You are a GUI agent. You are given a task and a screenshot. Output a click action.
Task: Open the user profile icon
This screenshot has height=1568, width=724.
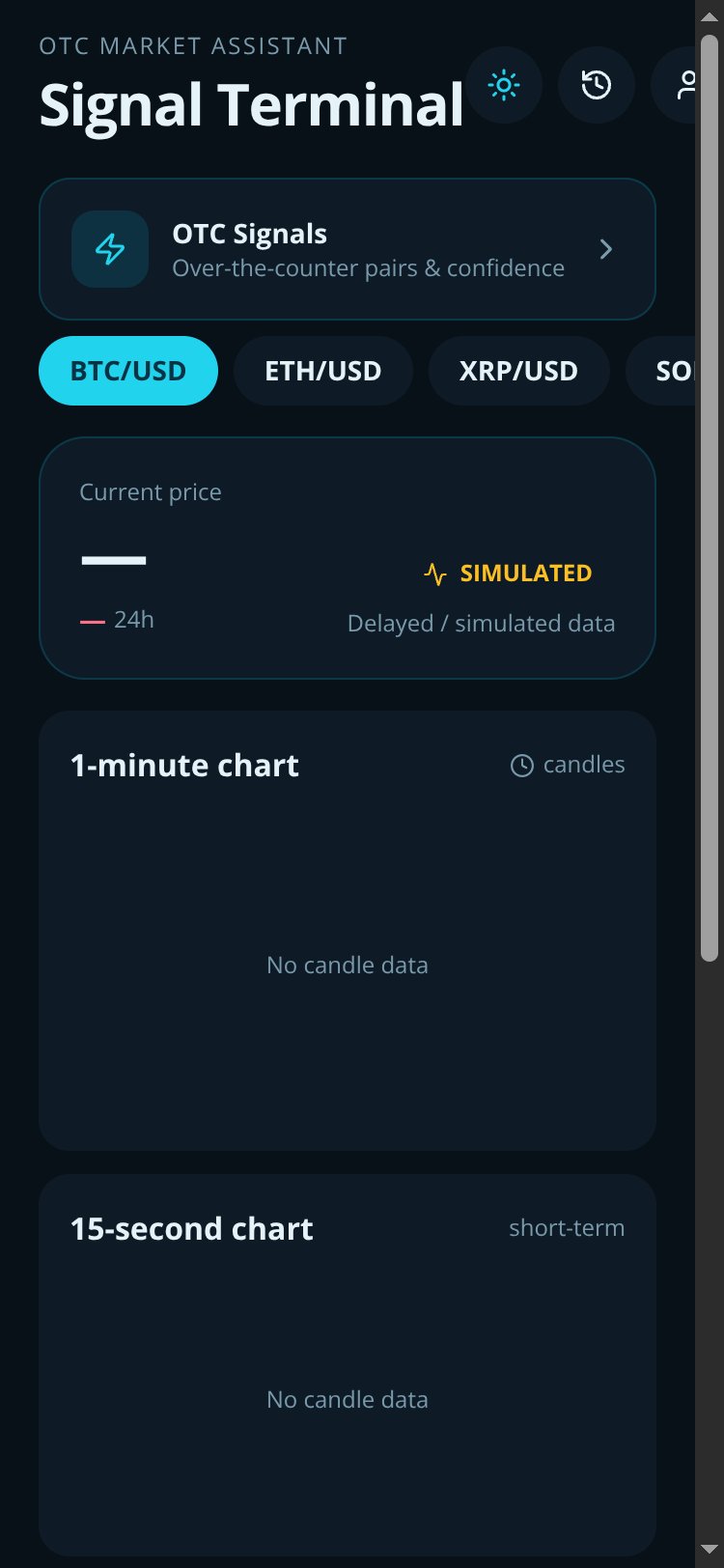coord(674,85)
